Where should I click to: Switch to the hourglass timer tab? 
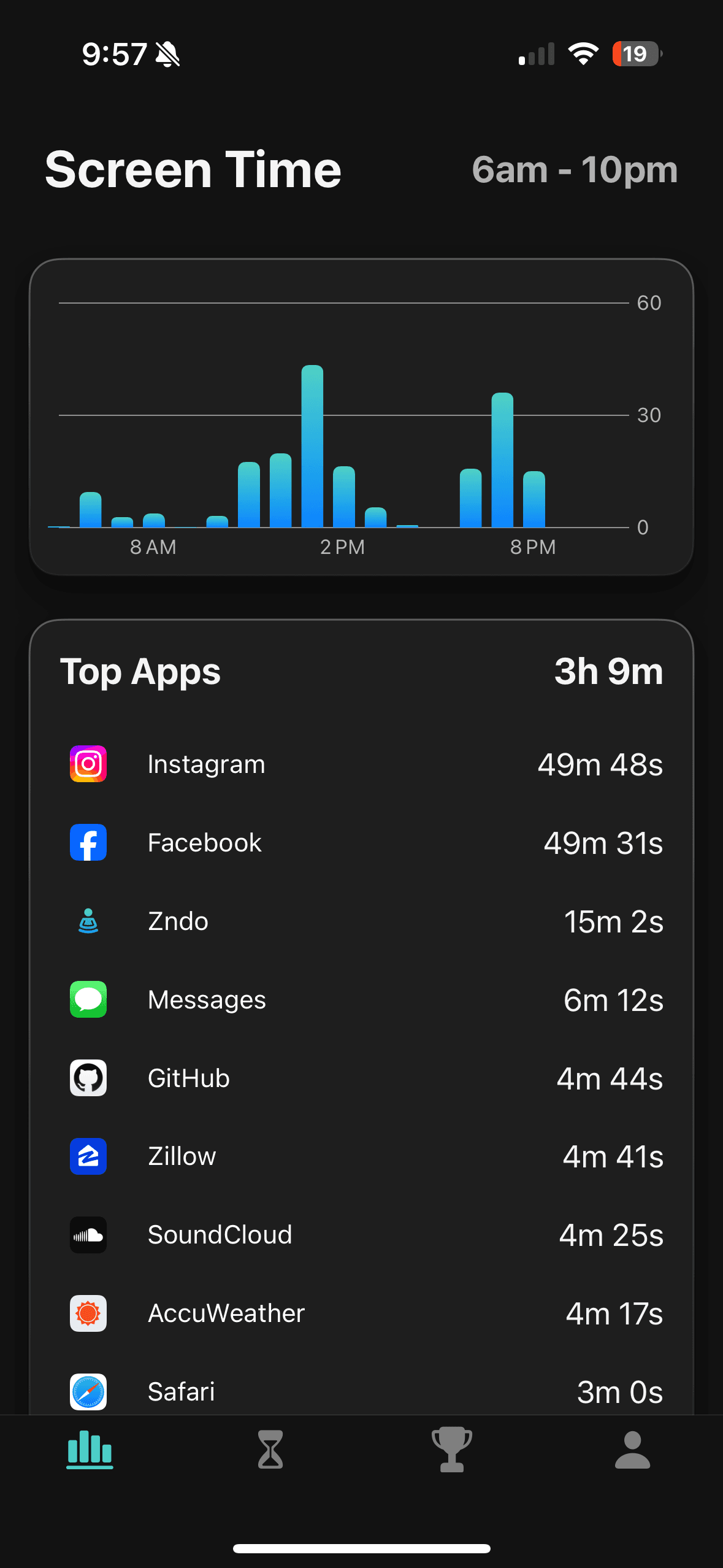point(270,1450)
